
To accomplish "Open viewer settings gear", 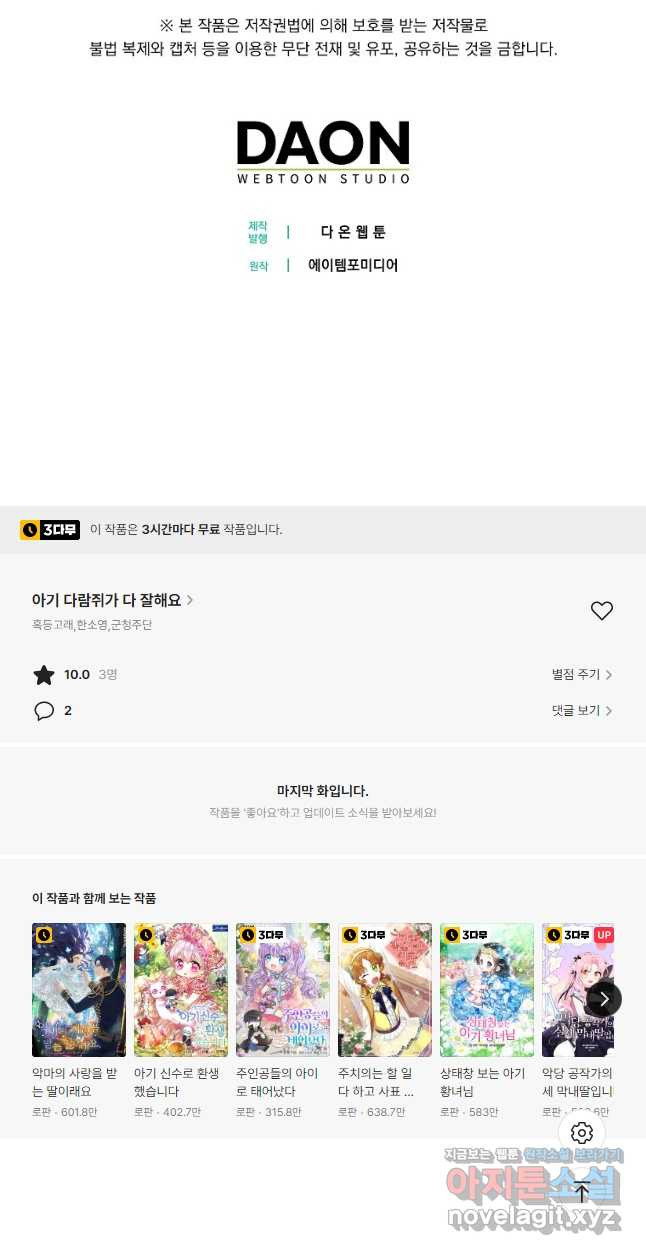I will point(582,1133).
